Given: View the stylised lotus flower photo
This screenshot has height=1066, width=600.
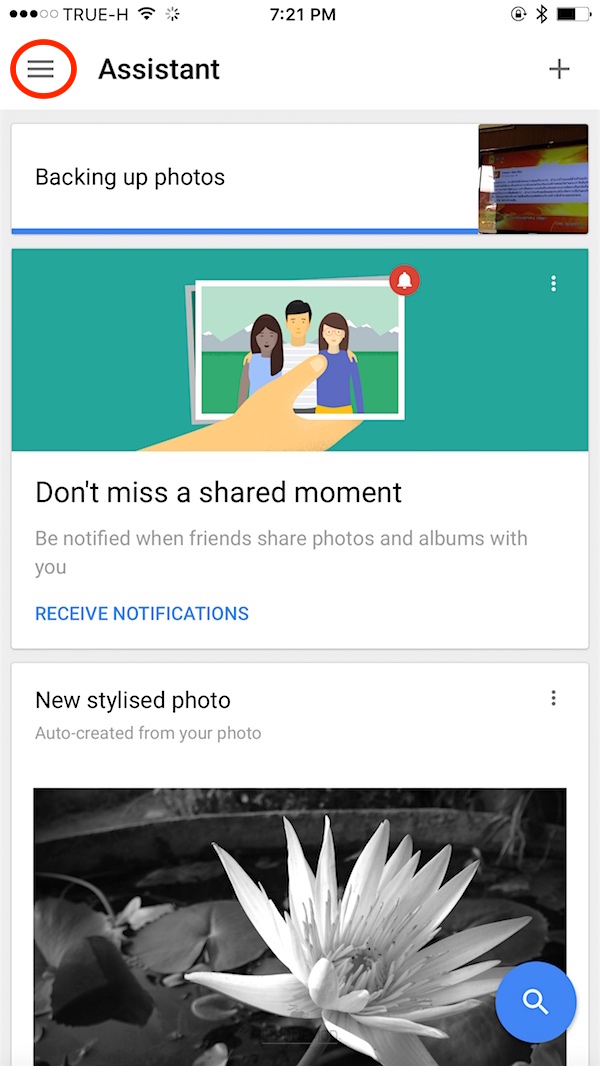Looking at the screenshot, I should (300, 927).
